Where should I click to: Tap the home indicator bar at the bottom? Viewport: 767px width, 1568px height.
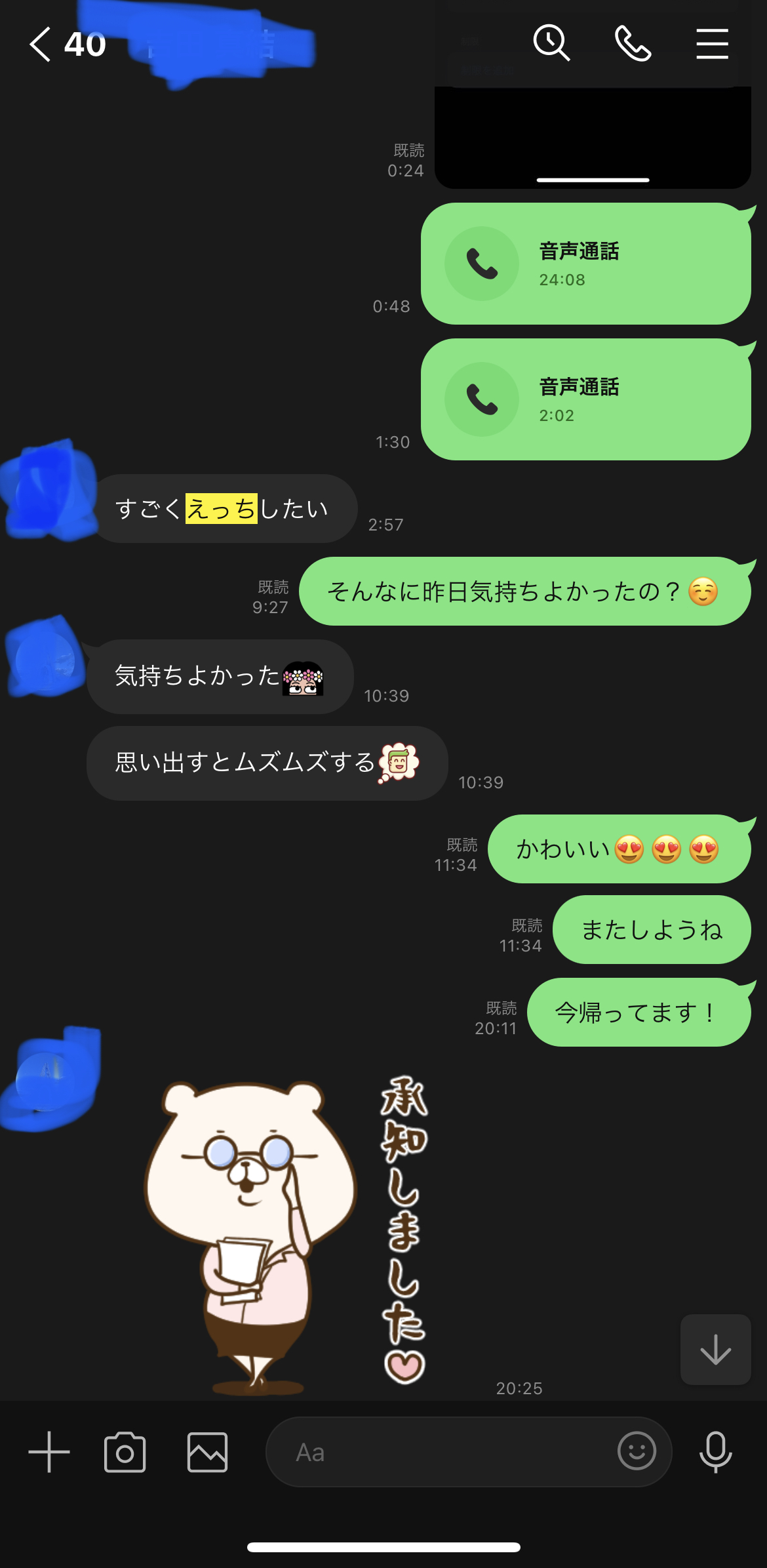click(x=383, y=1548)
